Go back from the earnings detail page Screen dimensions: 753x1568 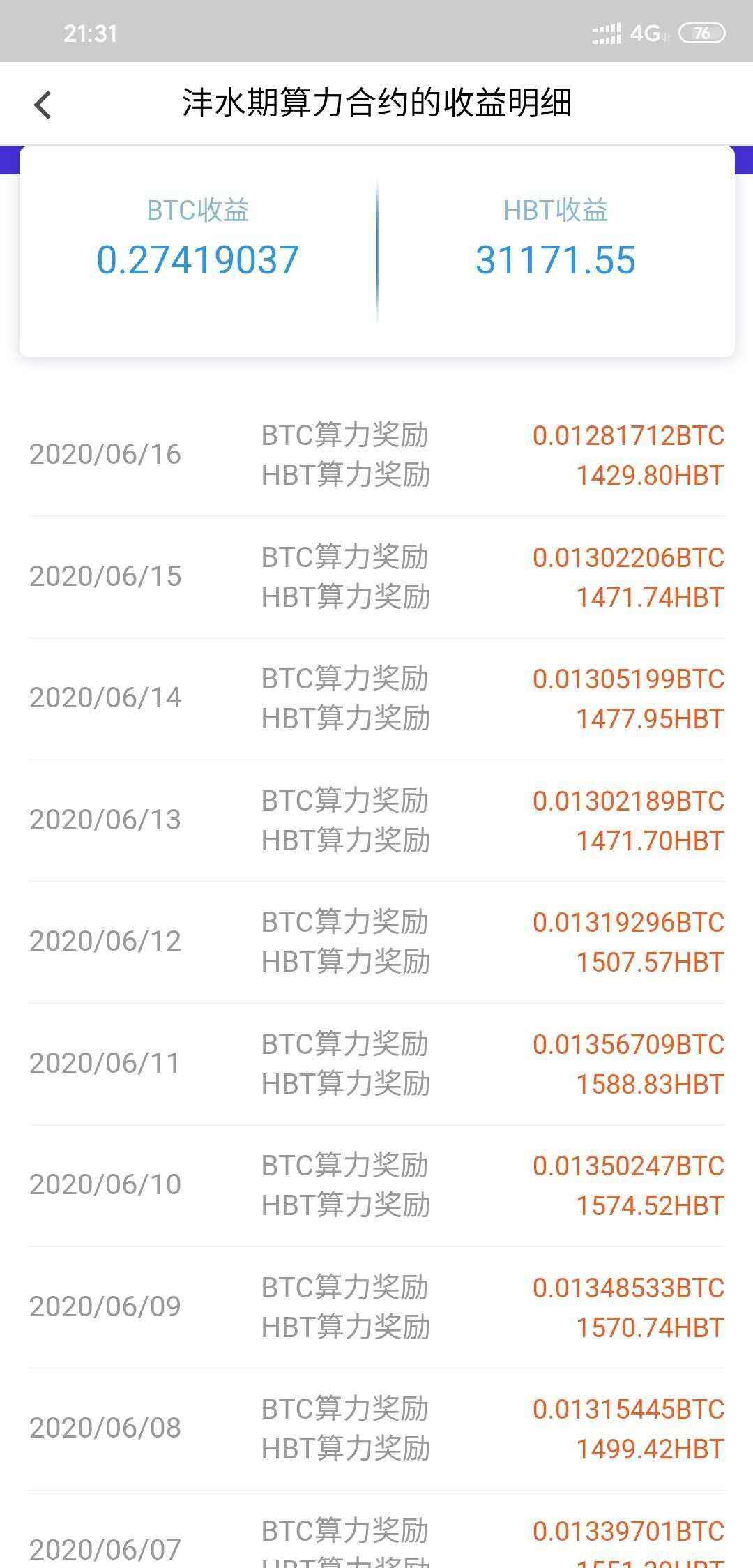tap(43, 105)
